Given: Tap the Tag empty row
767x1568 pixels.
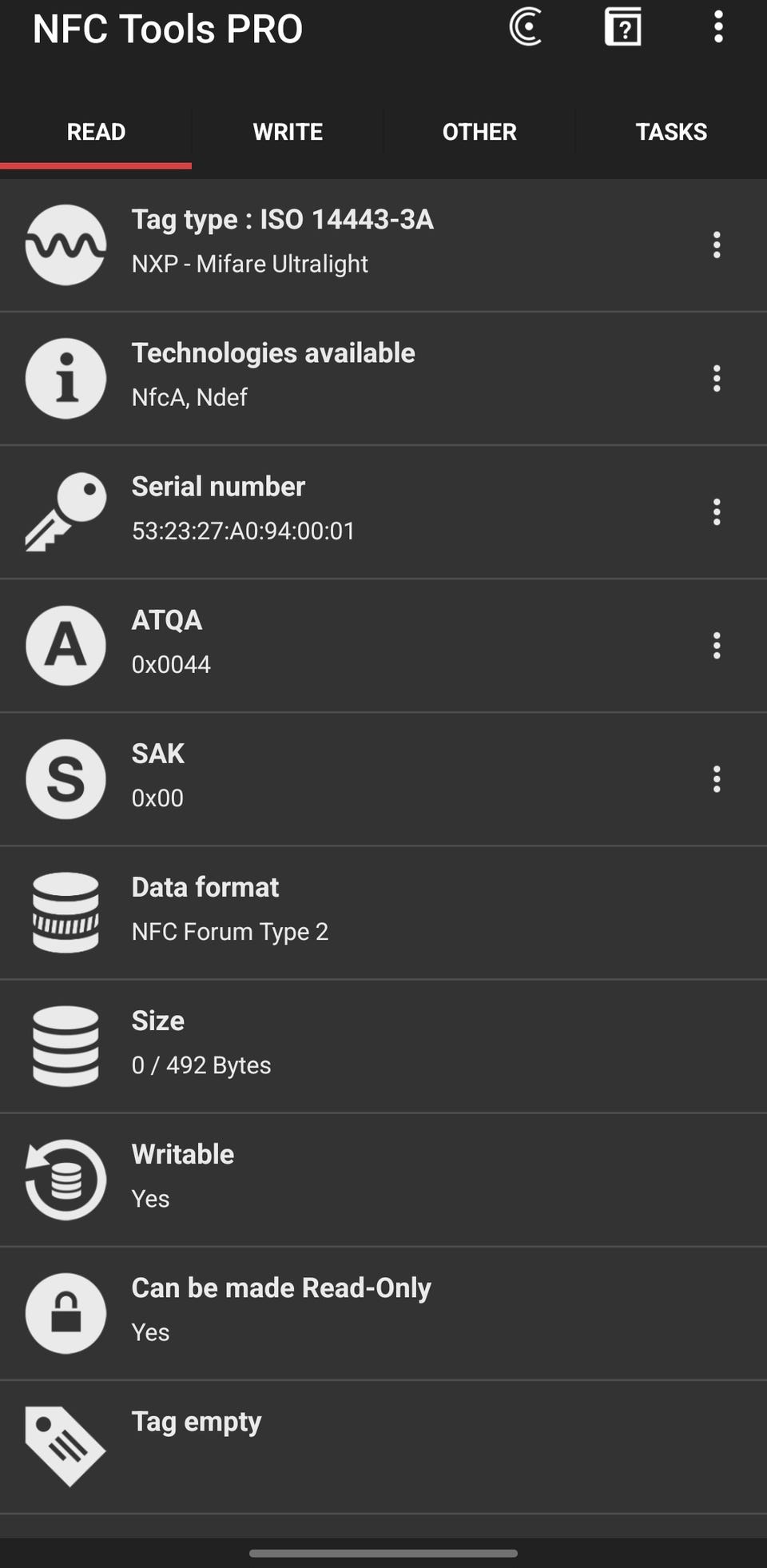Looking at the screenshot, I should click(383, 1446).
